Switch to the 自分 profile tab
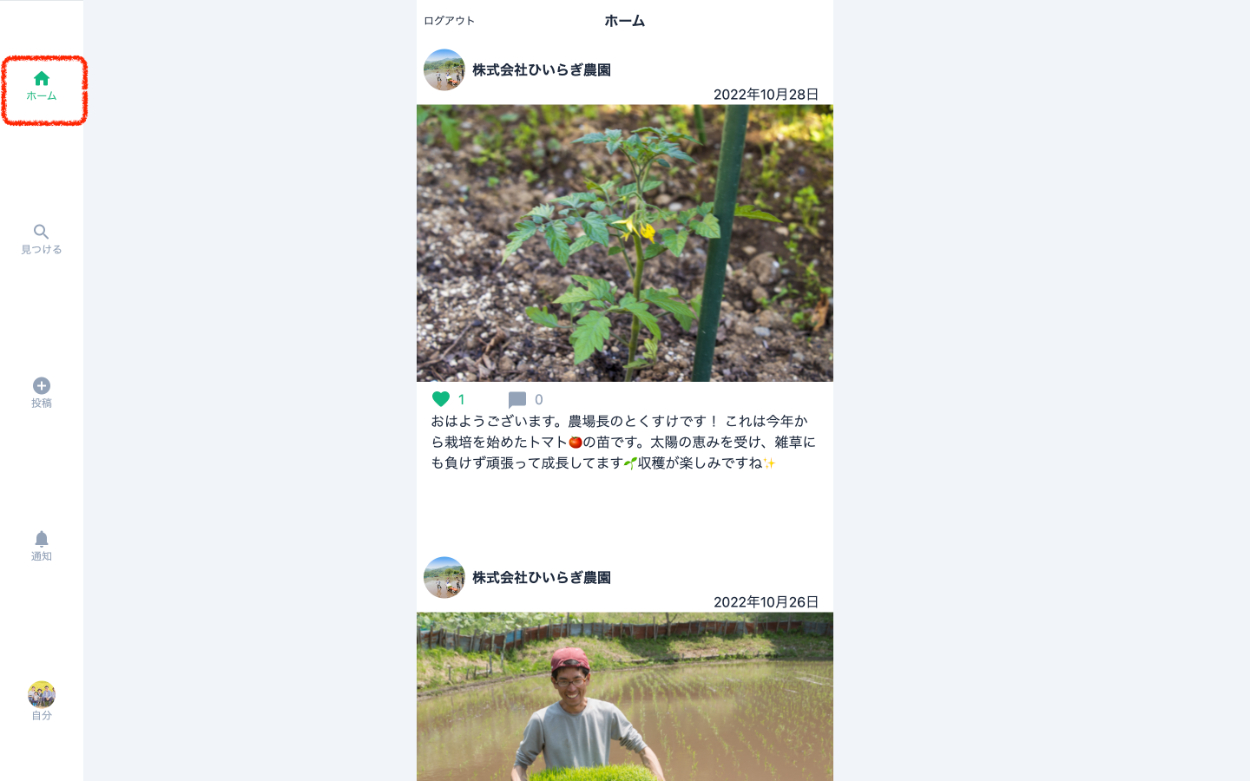The image size is (1250, 781). (41, 701)
